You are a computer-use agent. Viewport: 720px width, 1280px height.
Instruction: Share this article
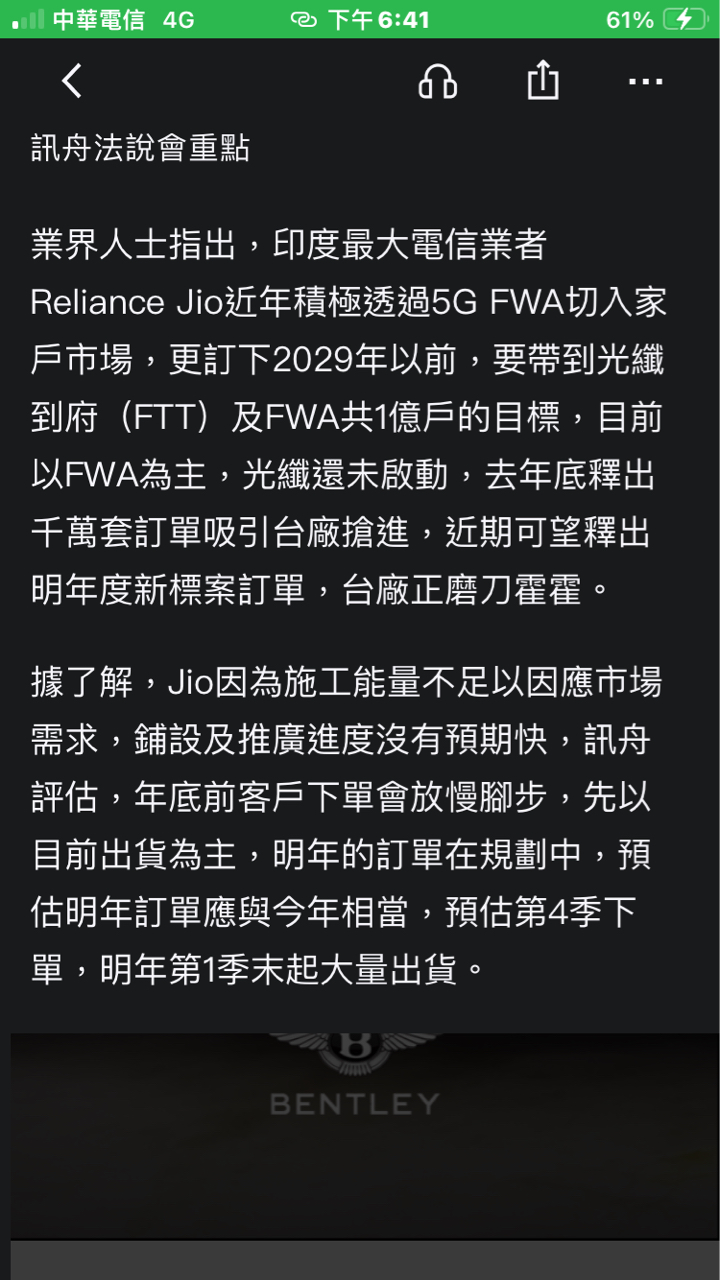543,80
